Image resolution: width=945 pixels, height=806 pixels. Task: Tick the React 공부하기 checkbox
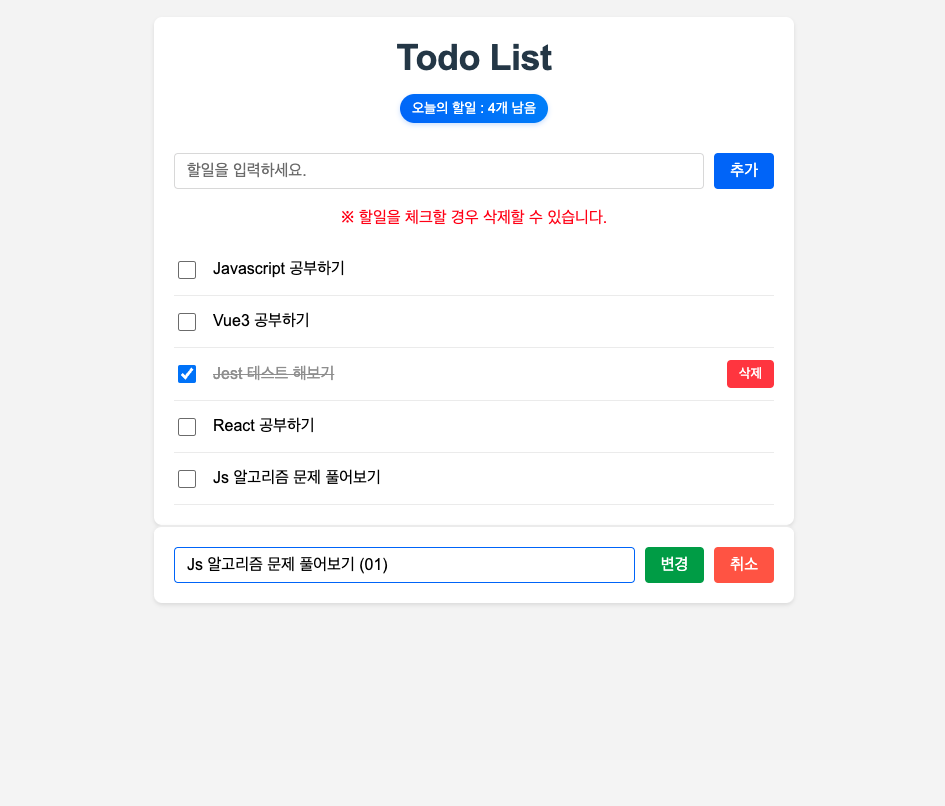pos(187,427)
